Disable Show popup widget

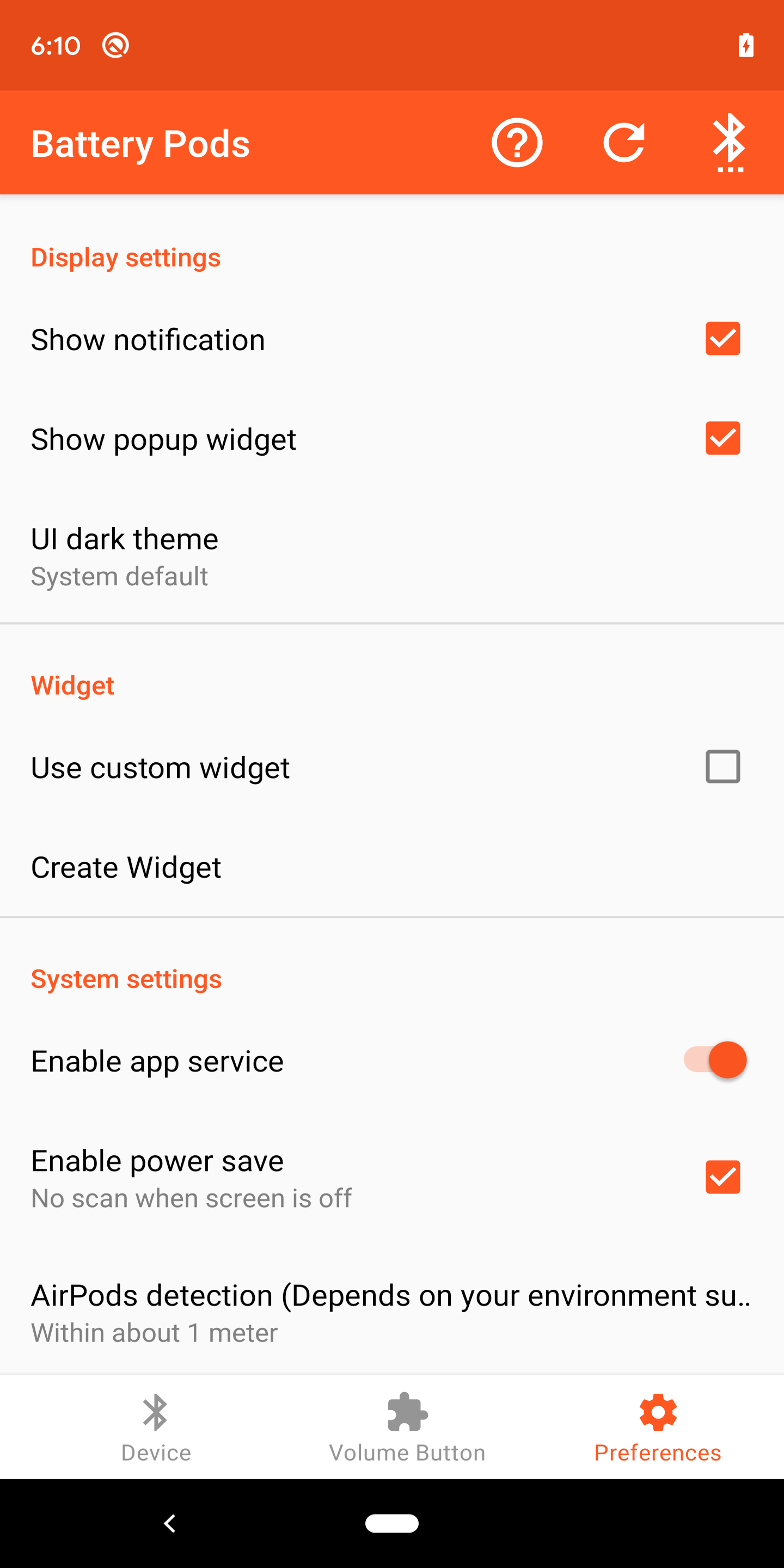pyautogui.click(x=722, y=438)
